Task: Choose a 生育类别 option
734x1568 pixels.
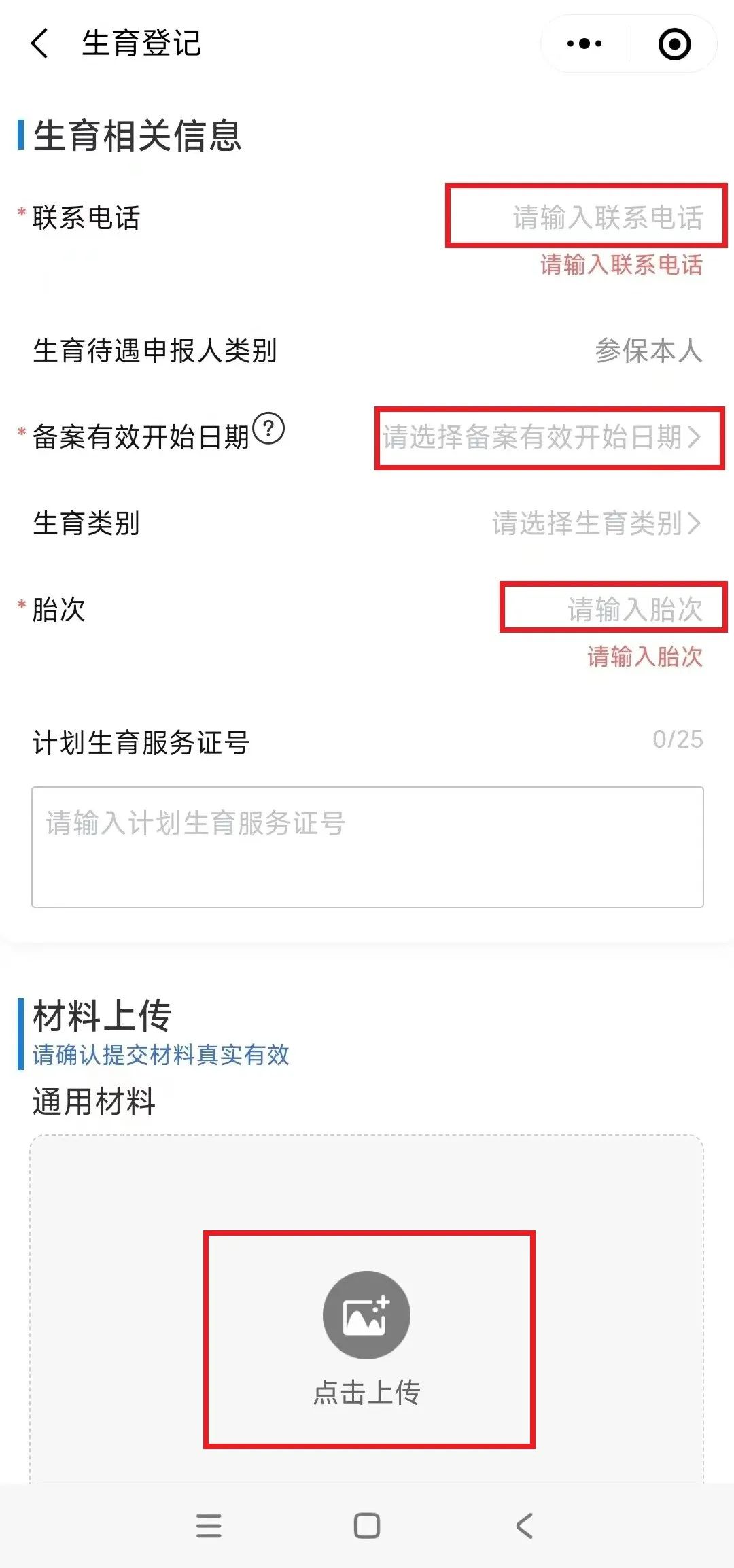Action: tap(595, 523)
